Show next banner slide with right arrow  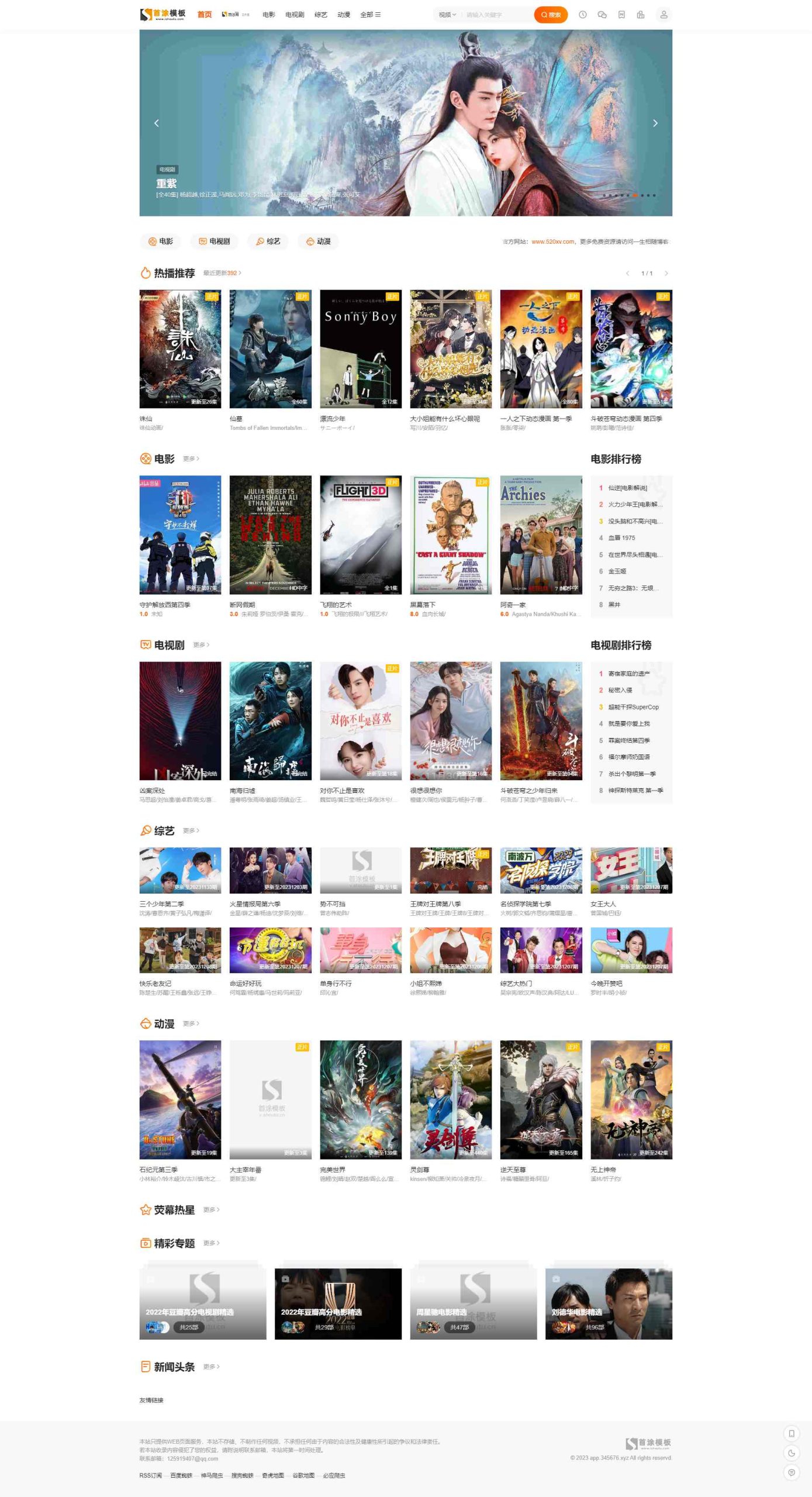pyautogui.click(x=655, y=123)
